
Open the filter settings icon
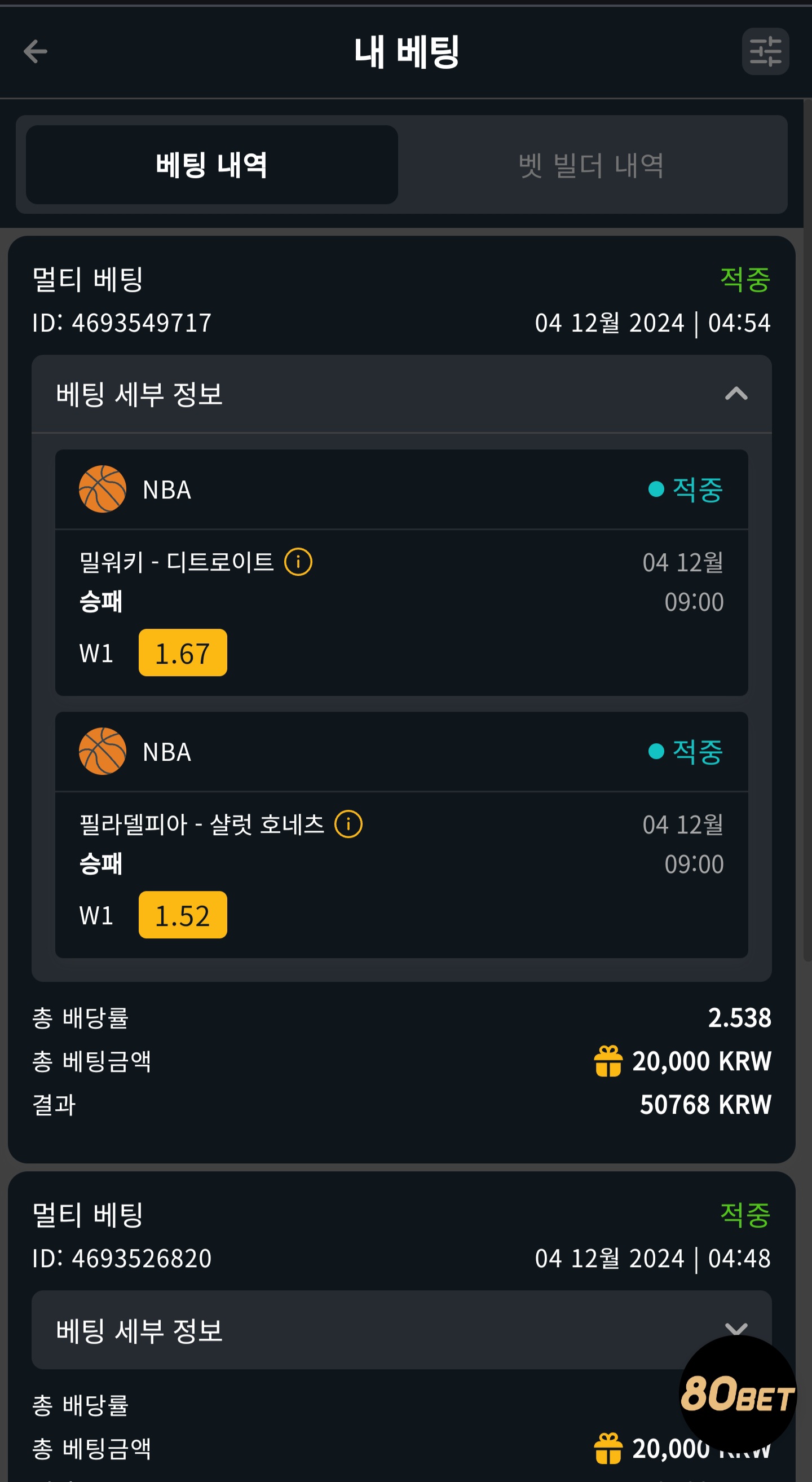click(765, 51)
